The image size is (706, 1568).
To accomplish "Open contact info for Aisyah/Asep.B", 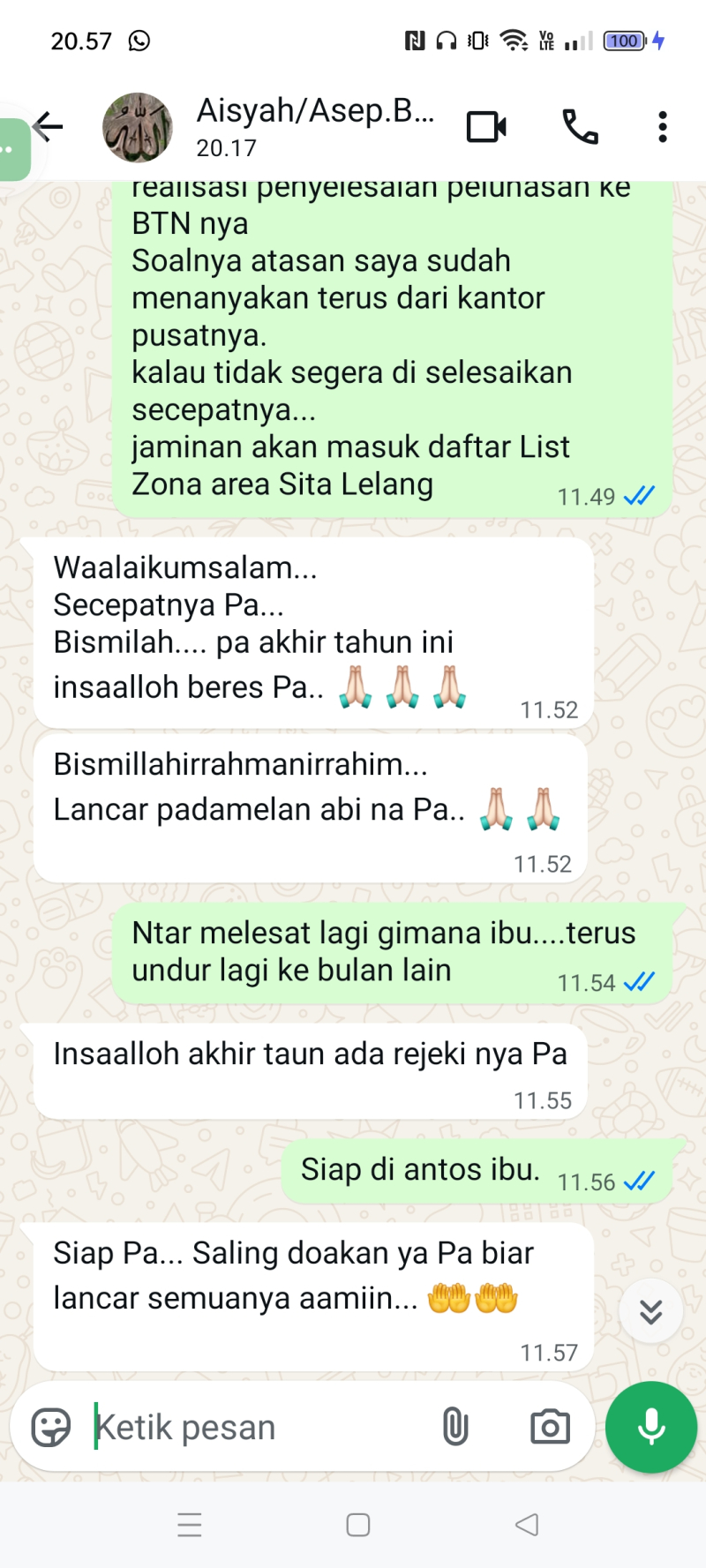I will tap(314, 126).
